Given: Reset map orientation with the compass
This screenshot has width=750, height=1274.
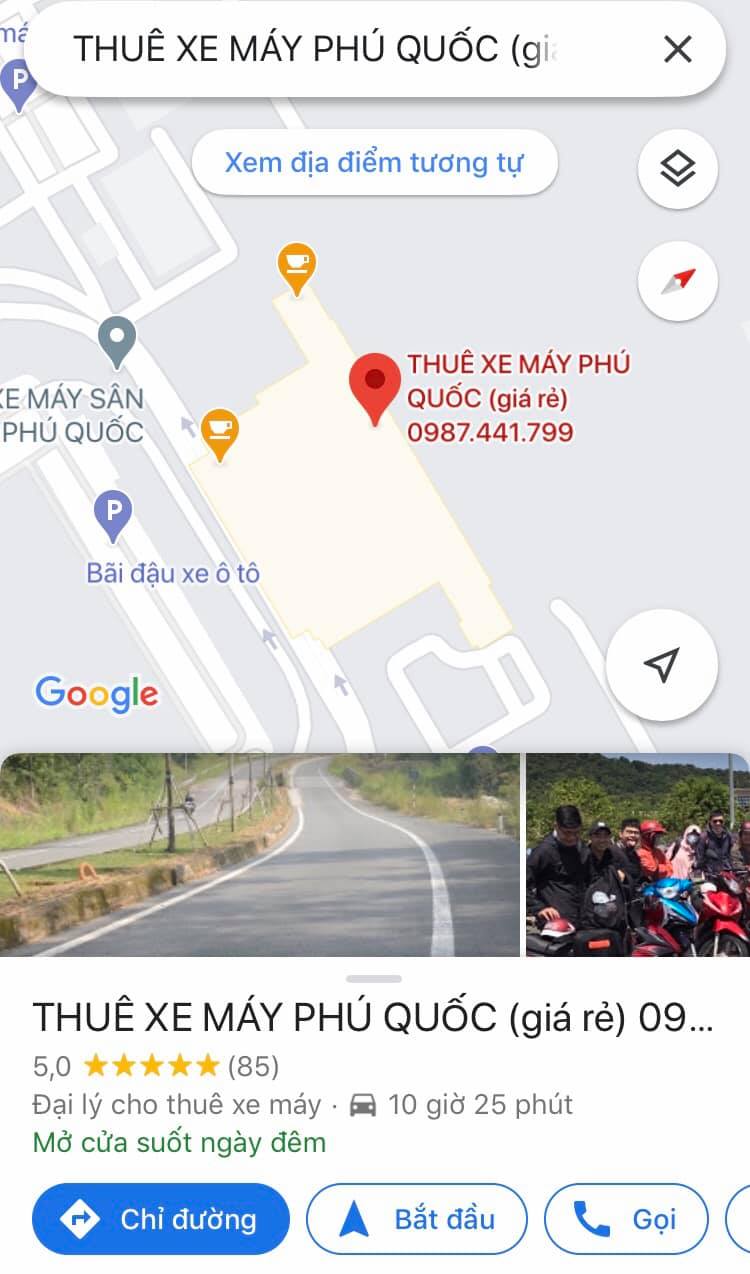Looking at the screenshot, I should click(x=678, y=281).
